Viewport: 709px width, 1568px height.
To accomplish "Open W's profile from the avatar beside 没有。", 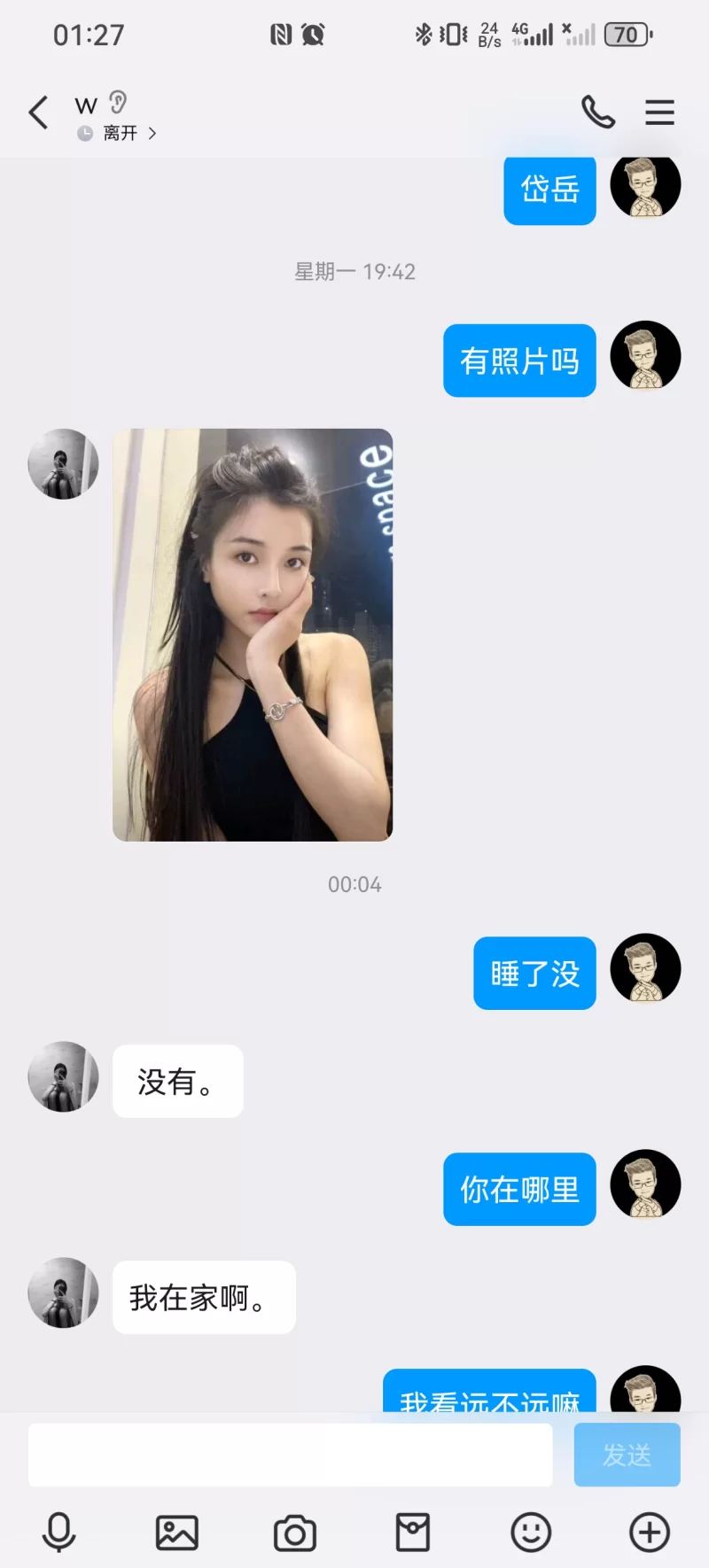I will point(63,1076).
